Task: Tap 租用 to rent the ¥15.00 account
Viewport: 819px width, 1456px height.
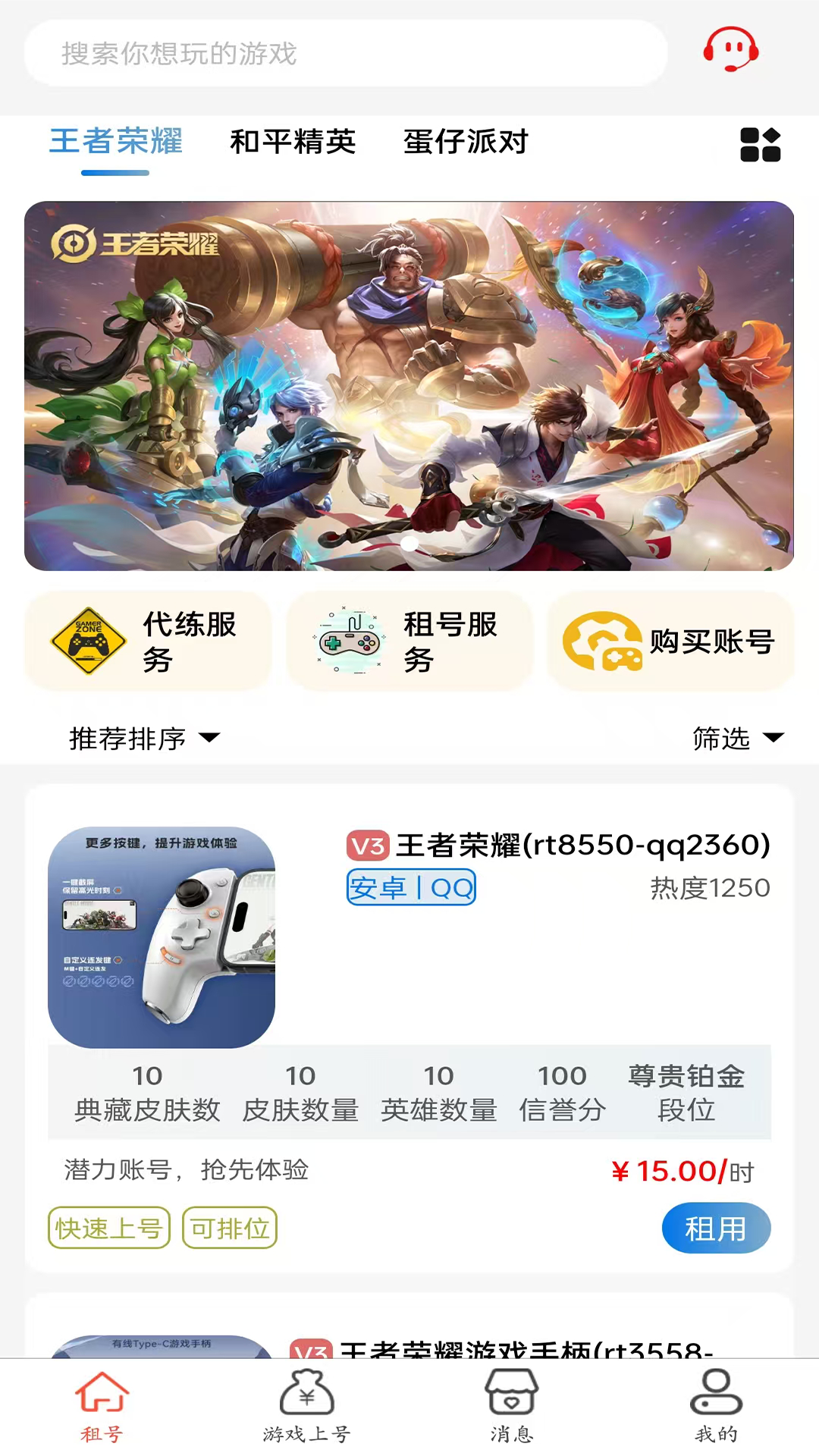Action: point(716,1228)
